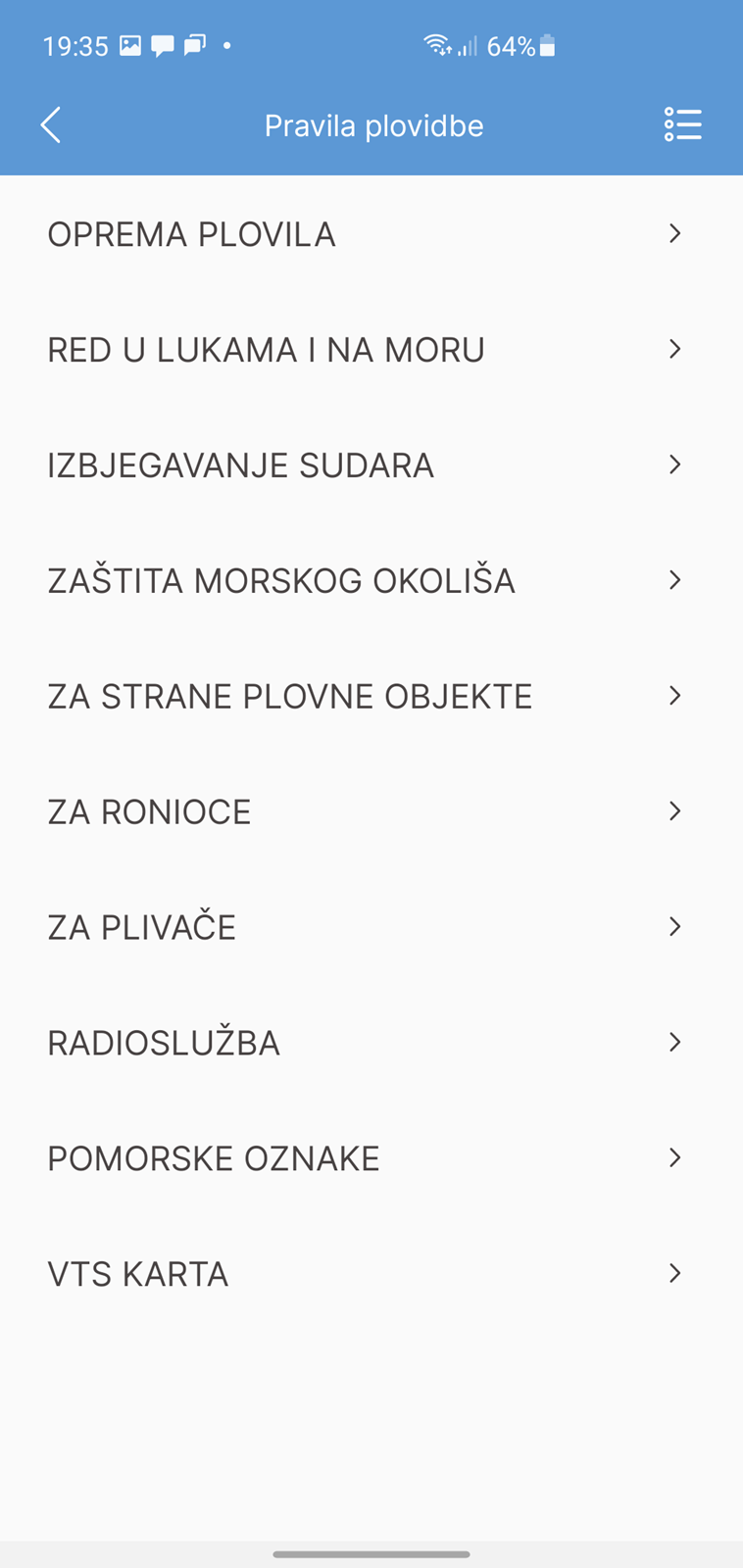The height and width of the screenshot is (1568, 743).
Task: Open the ZA RONIOCE section
Action: 371,812
